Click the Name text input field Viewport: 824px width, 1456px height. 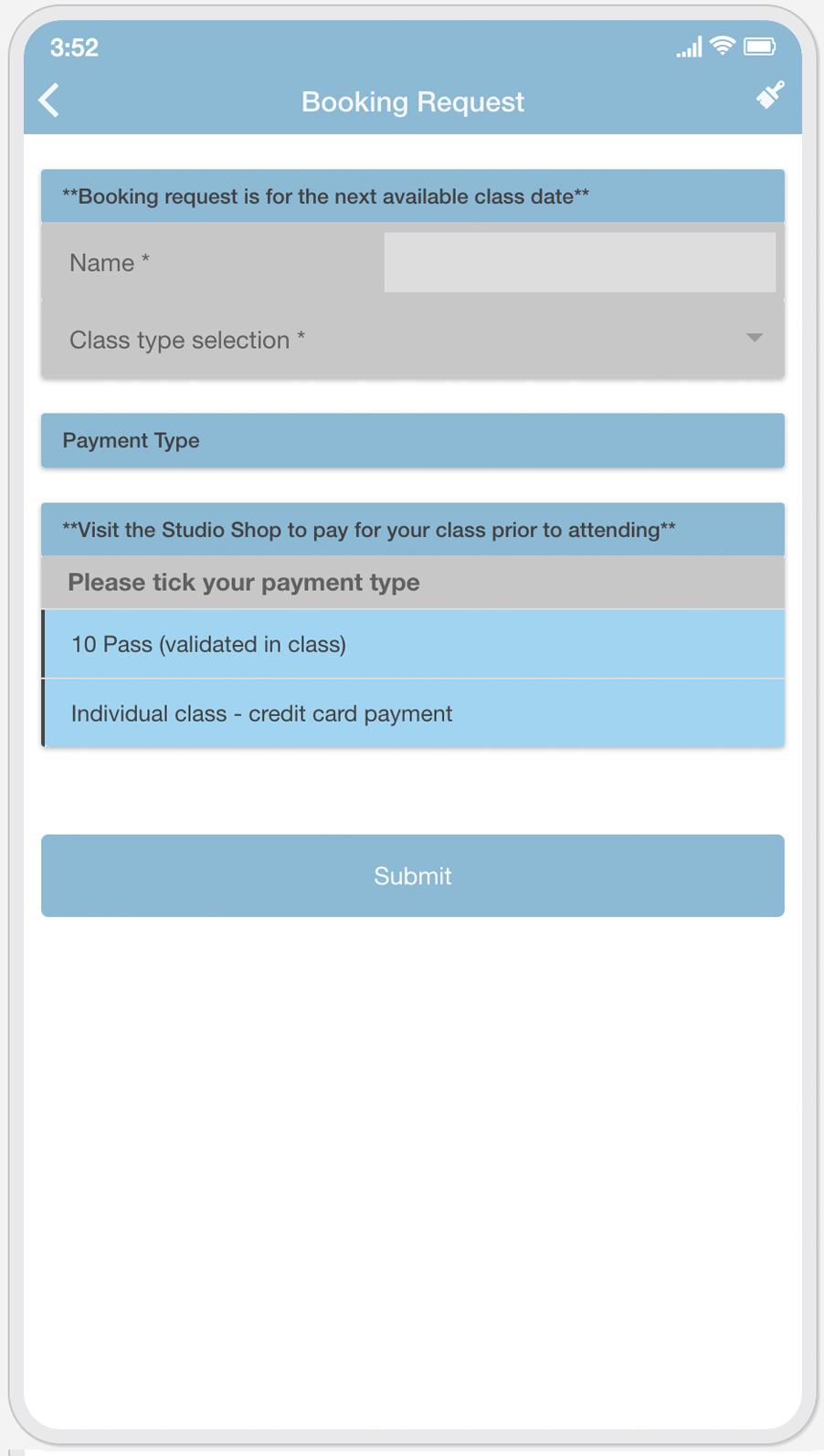click(x=579, y=262)
